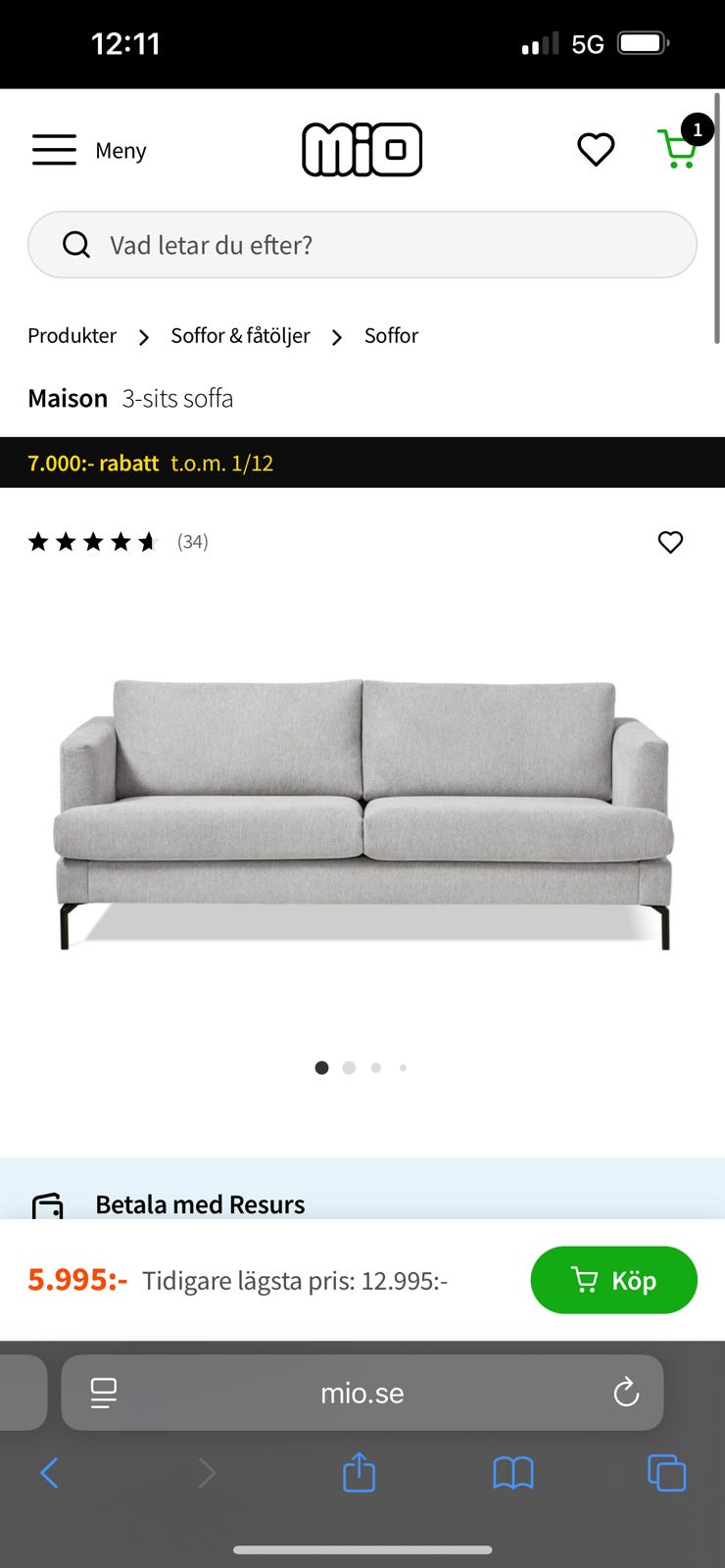Save Maison sofa to favorites

(x=670, y=542)
